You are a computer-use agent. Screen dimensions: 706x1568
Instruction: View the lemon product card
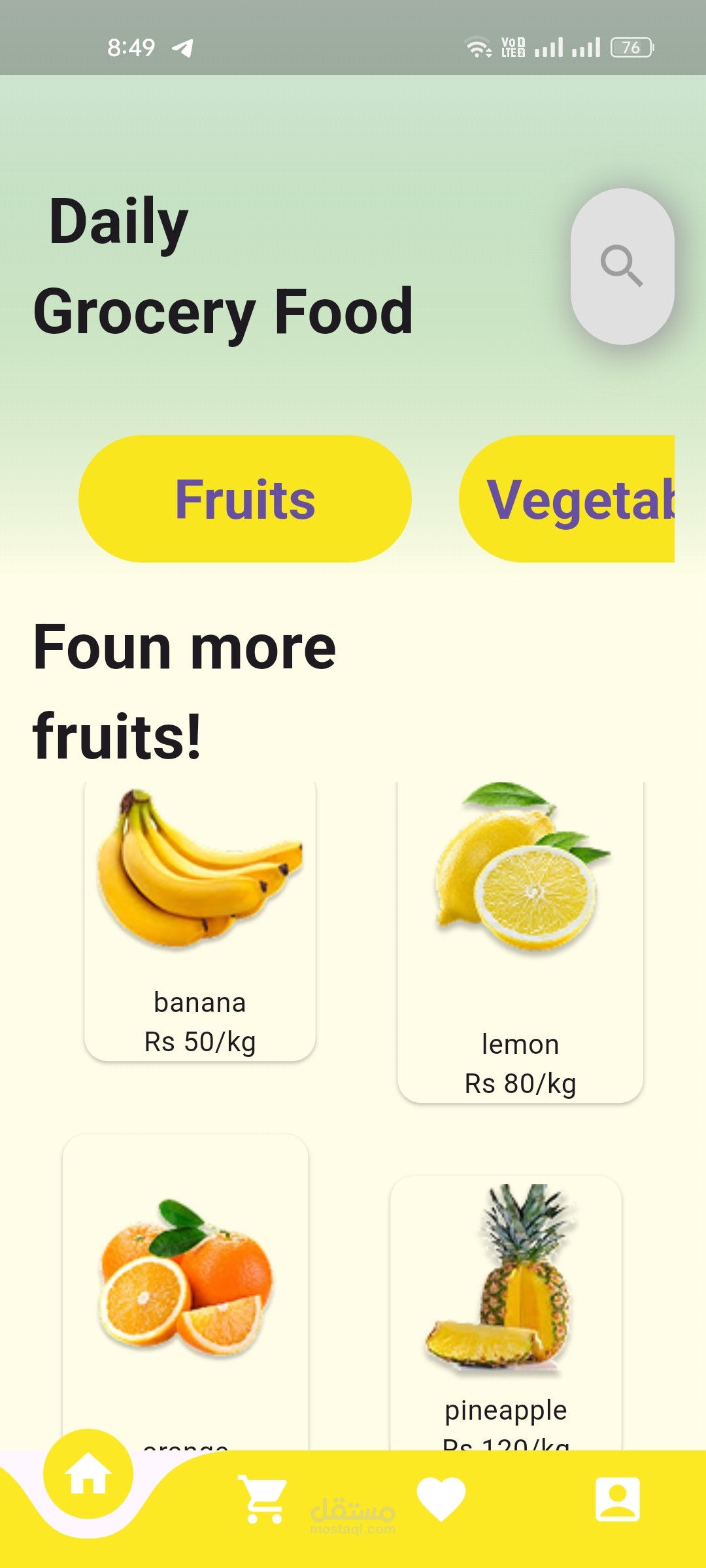click(520, 941)
